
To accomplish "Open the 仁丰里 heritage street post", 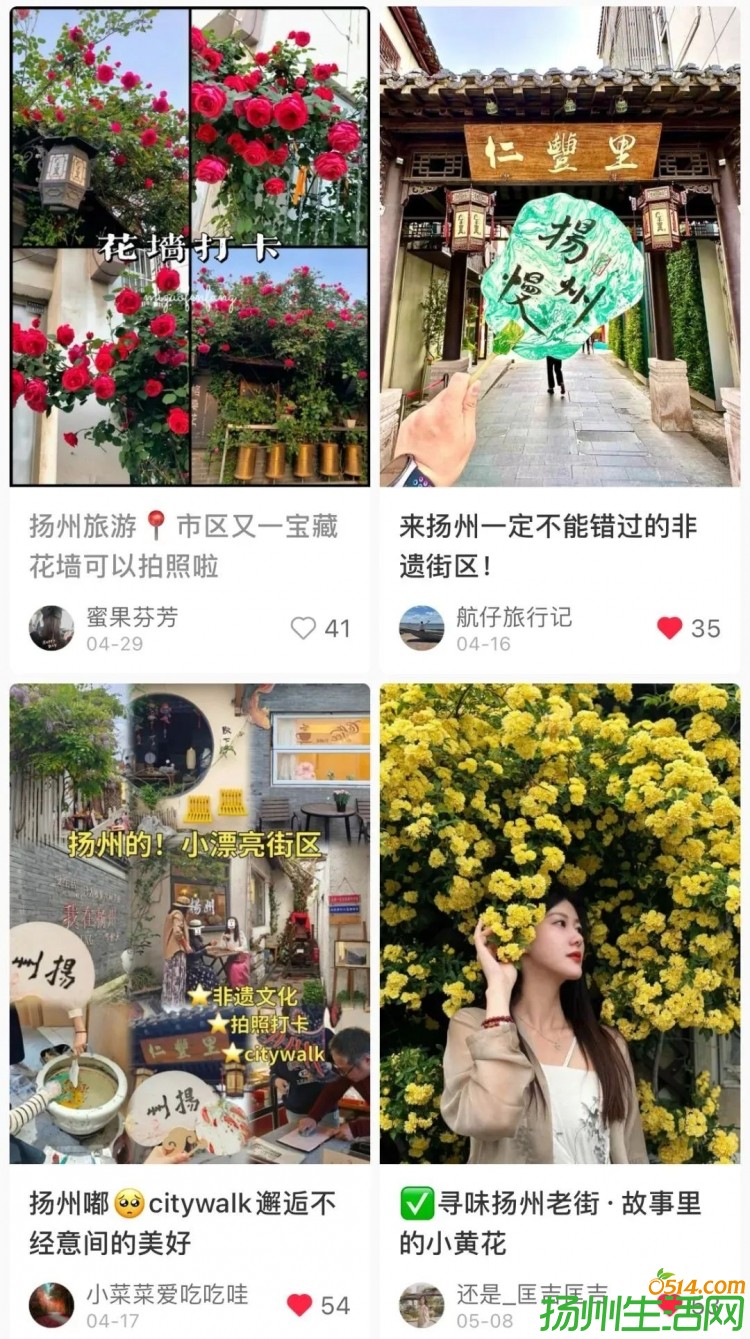I will click(x=559, y=247).
